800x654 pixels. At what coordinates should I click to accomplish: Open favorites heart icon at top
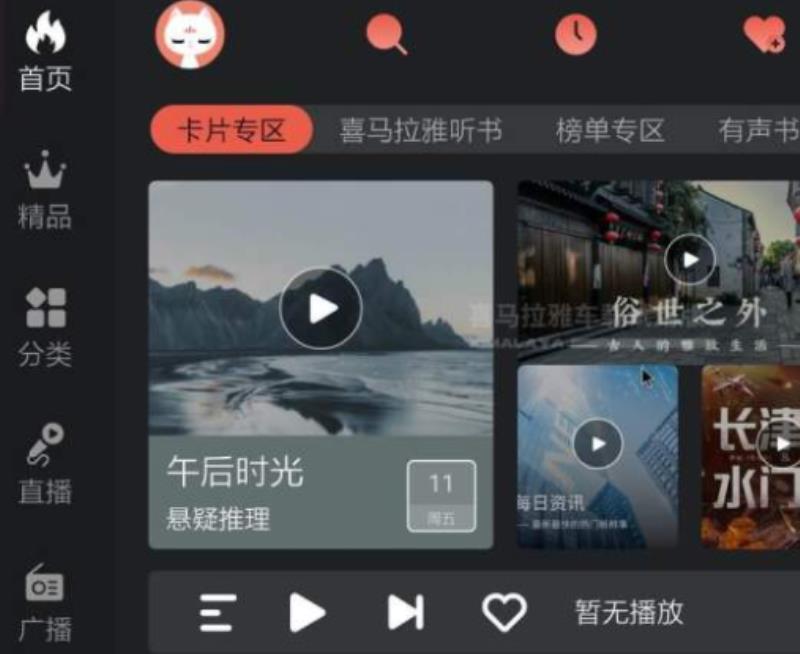[x=763, y=35]
